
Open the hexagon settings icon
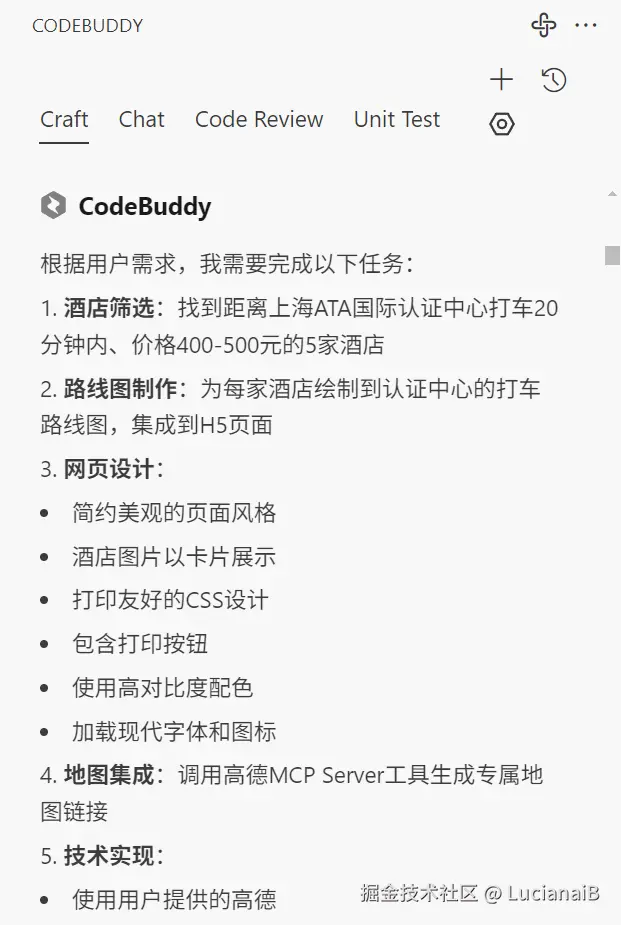[x=502, y=124]
